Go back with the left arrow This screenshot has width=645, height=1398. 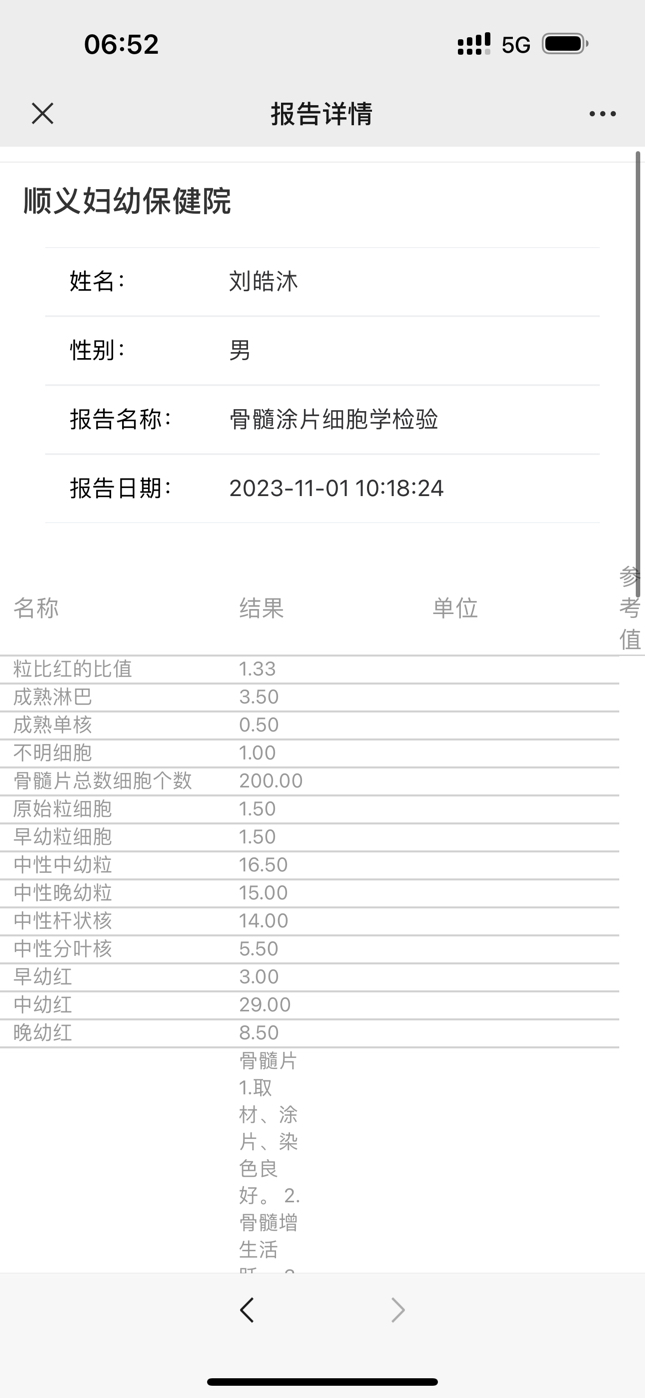247,1310
